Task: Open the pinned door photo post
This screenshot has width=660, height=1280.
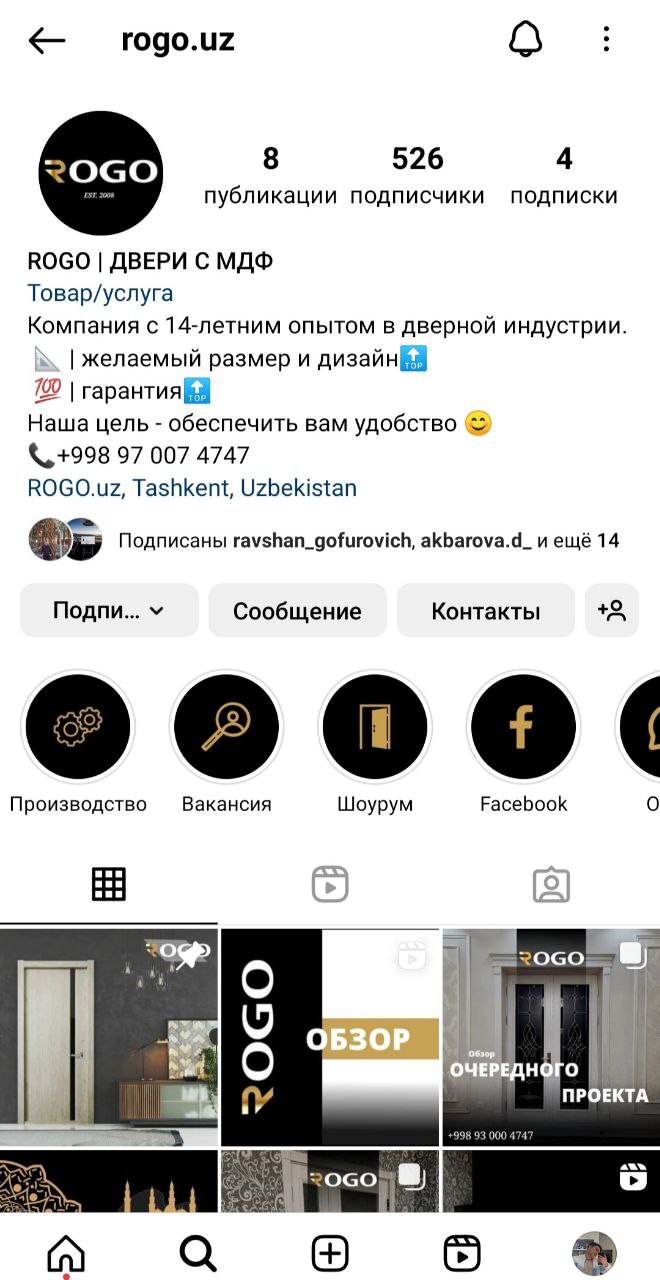Action: point(108,1036)
